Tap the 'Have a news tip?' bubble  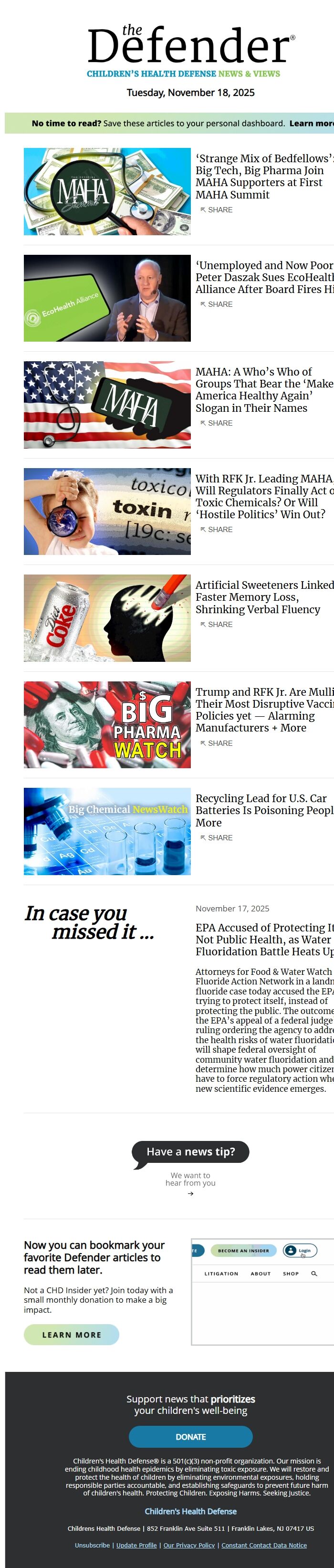click(x=190, y=1151)
